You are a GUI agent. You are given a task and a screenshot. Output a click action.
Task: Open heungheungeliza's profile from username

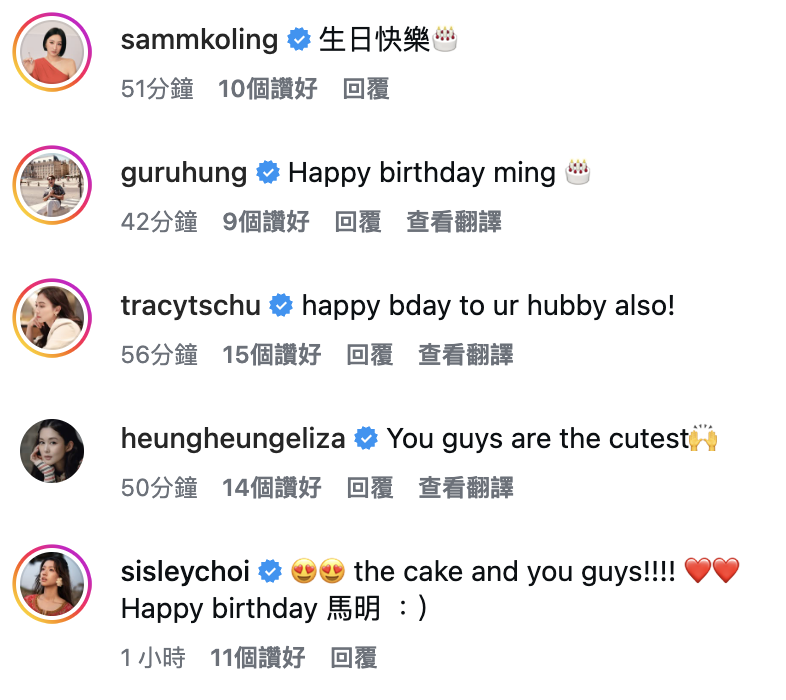point(232,438)
